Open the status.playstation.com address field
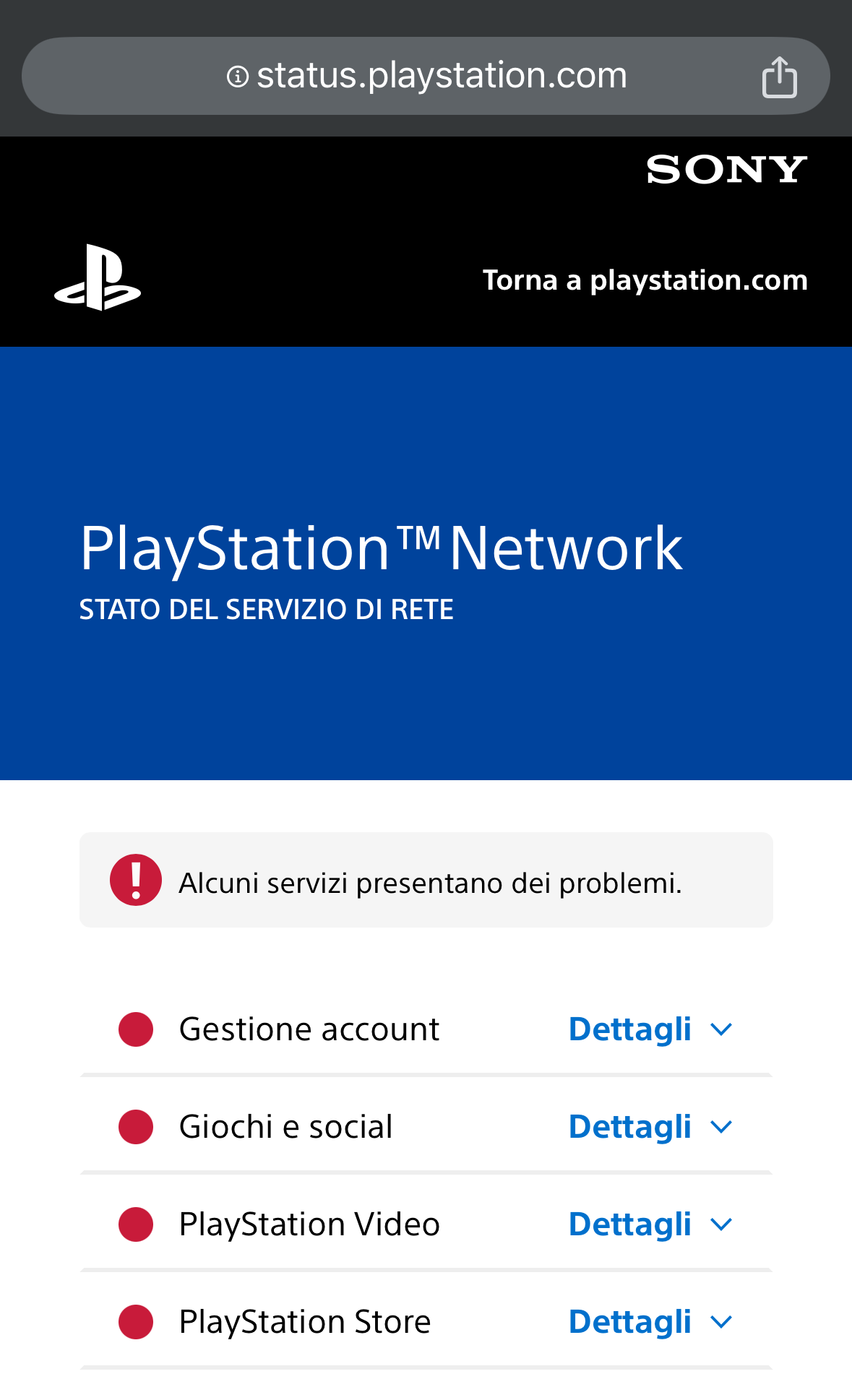852x1400 pixels. point(426,76)
